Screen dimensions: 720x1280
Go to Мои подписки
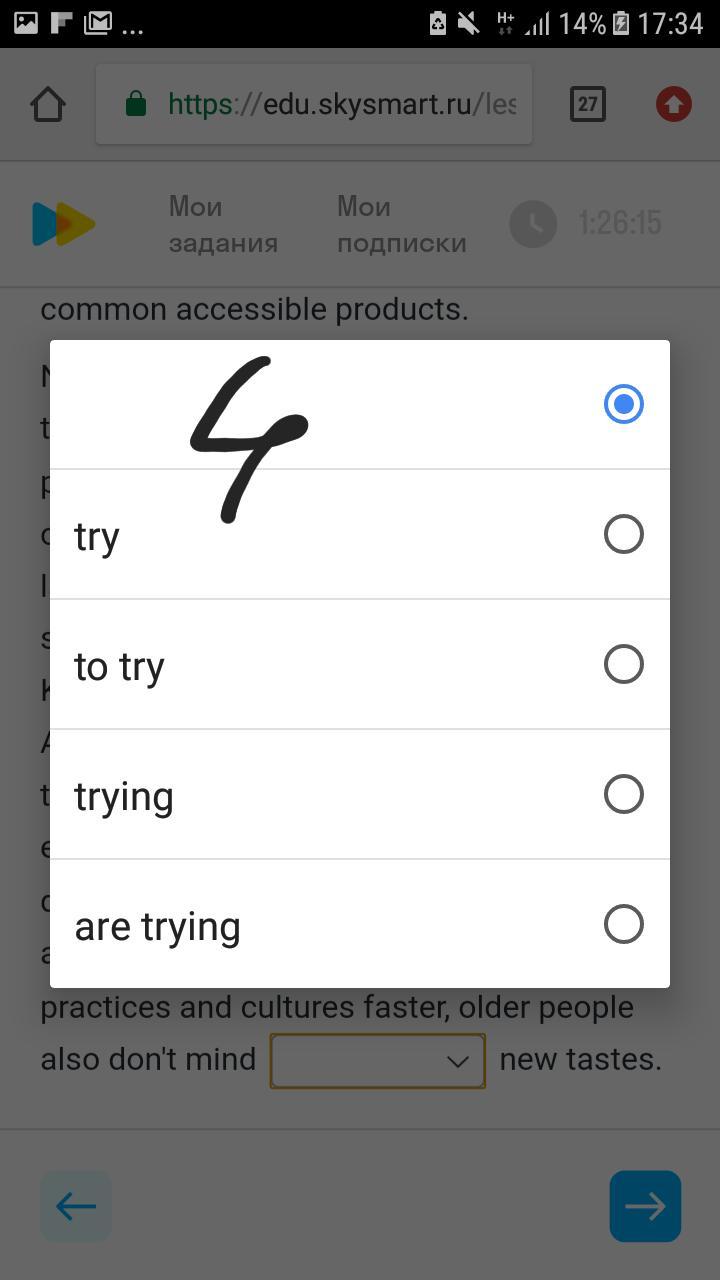pos(401,225)
